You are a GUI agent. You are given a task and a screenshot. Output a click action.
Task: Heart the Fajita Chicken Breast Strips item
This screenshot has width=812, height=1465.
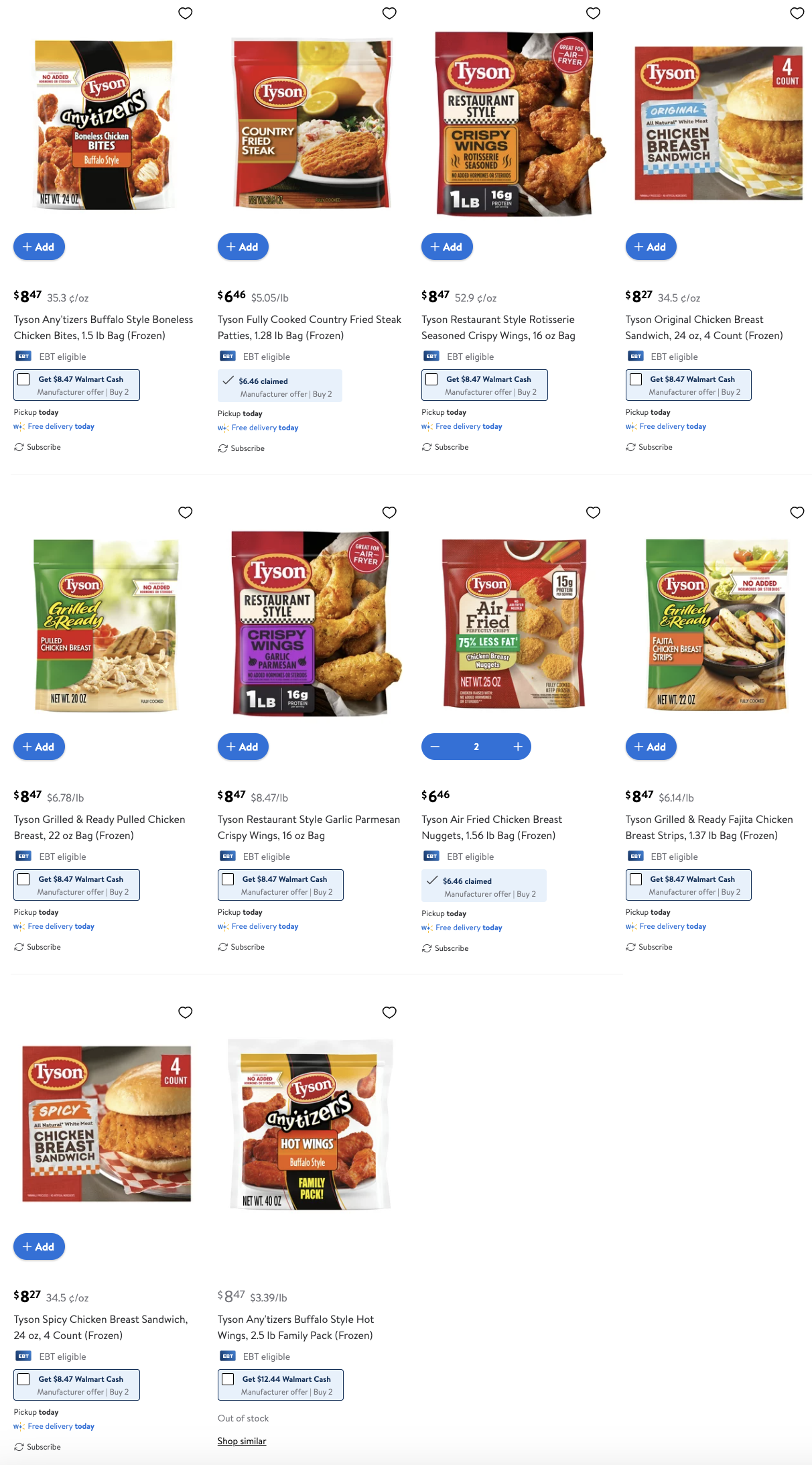[x=797, y=512]
